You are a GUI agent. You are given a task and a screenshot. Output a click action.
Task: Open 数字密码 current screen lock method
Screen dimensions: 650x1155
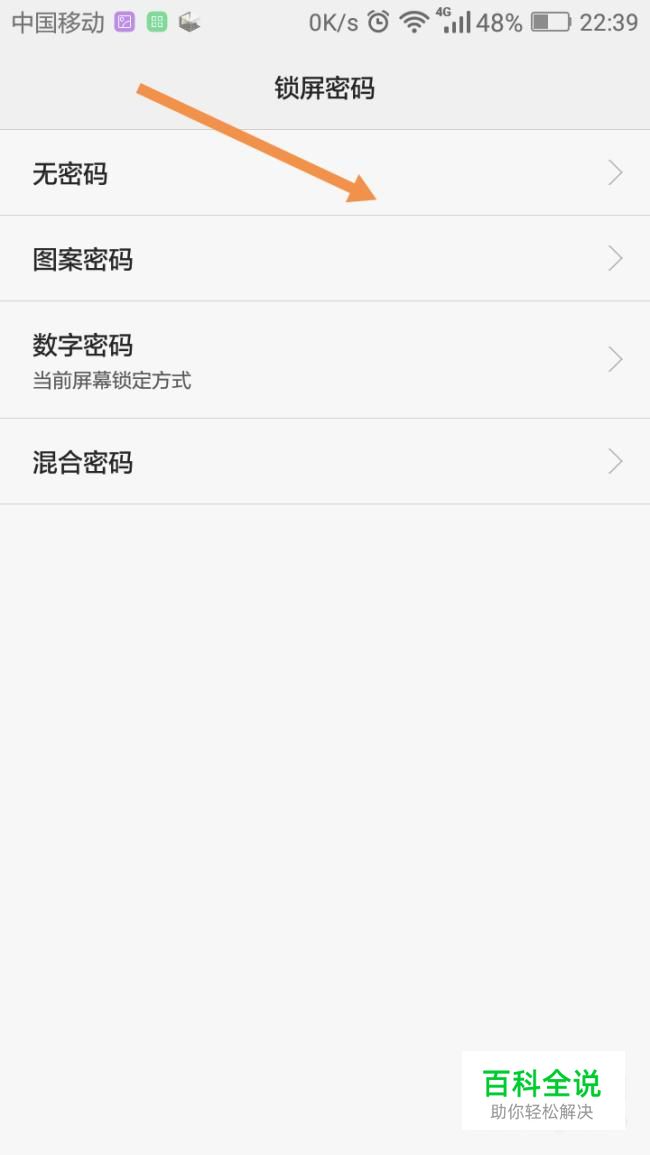(325, 359)
